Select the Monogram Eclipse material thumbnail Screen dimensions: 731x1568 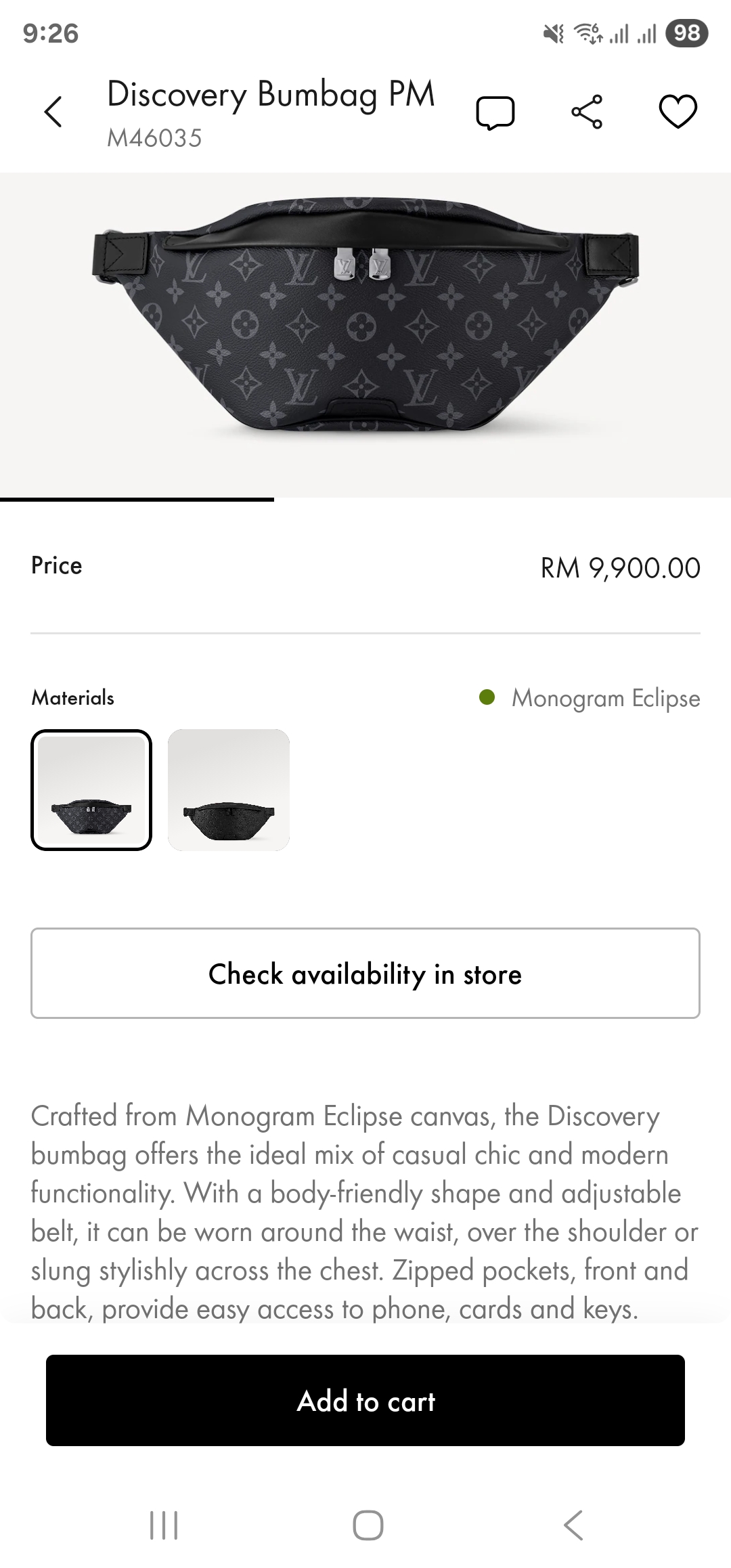pos(91,790)
